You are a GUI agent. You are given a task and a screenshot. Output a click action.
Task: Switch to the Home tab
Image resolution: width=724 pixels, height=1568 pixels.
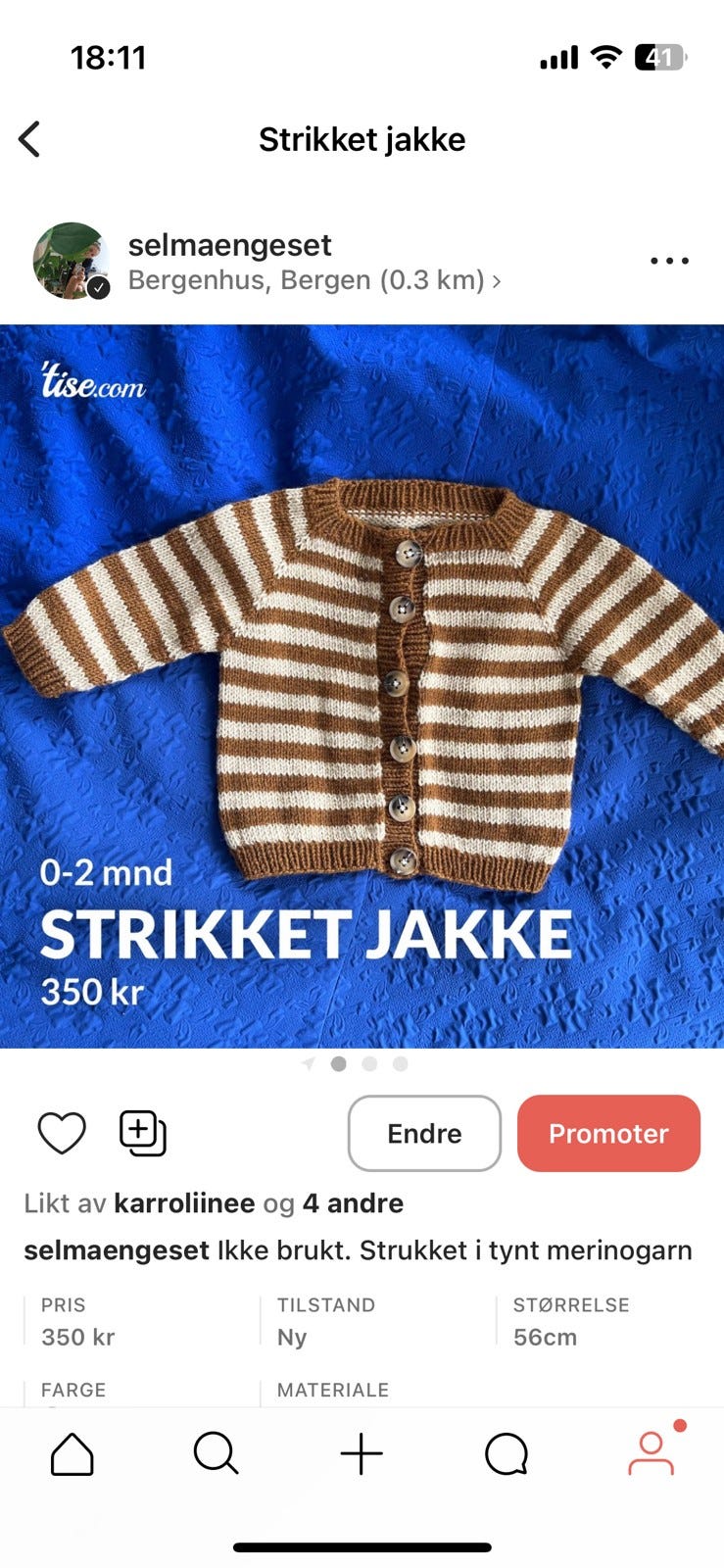[x=72, y=1454]
